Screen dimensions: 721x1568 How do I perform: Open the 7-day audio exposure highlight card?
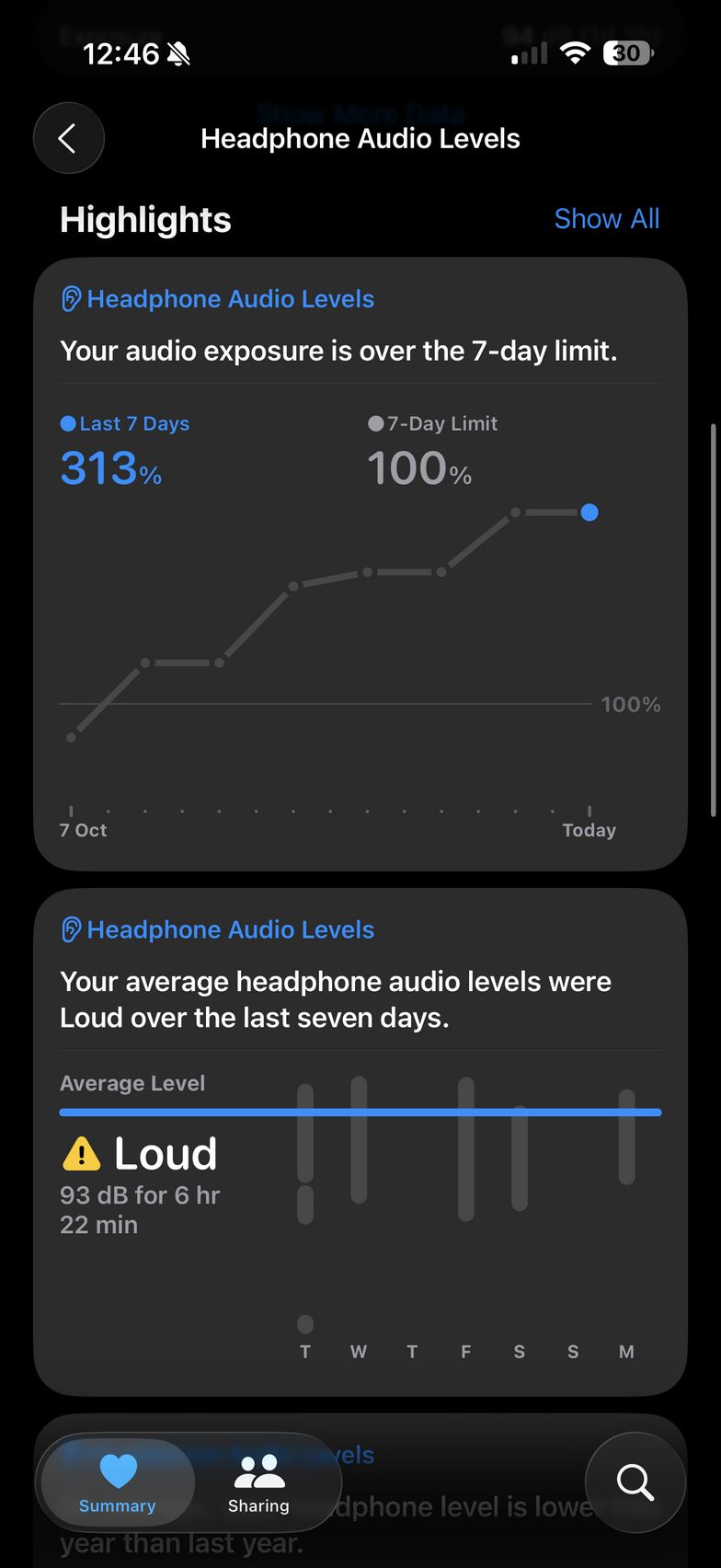[360, 563]
